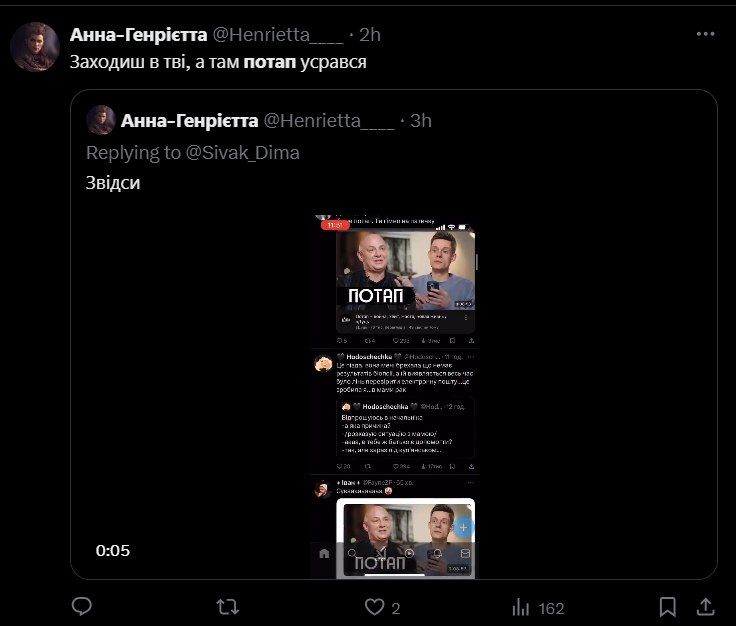Open the author name on the top post
This screenshot has width=736, height=626.
point(138,34)
